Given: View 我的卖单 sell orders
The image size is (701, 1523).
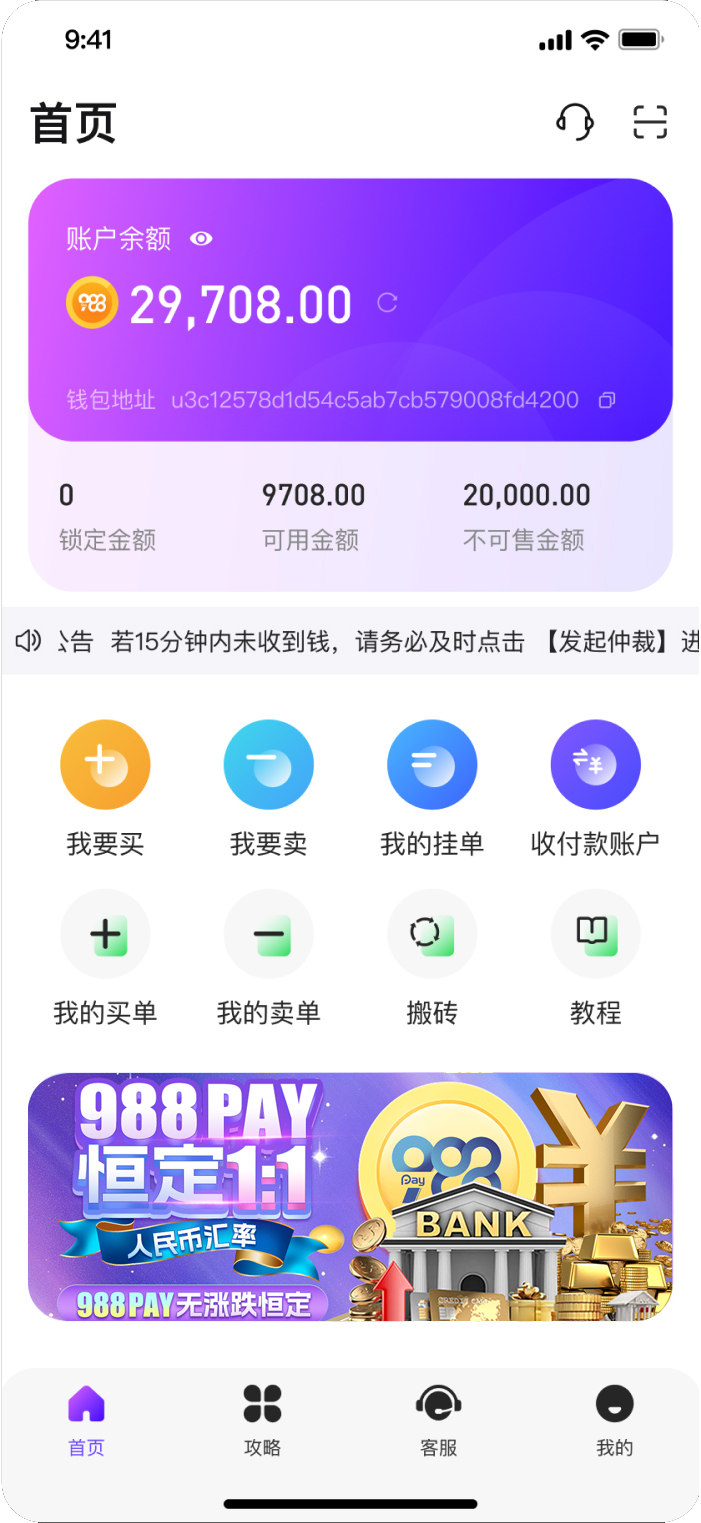Looking at the screenshot, I should coord(268,935).
